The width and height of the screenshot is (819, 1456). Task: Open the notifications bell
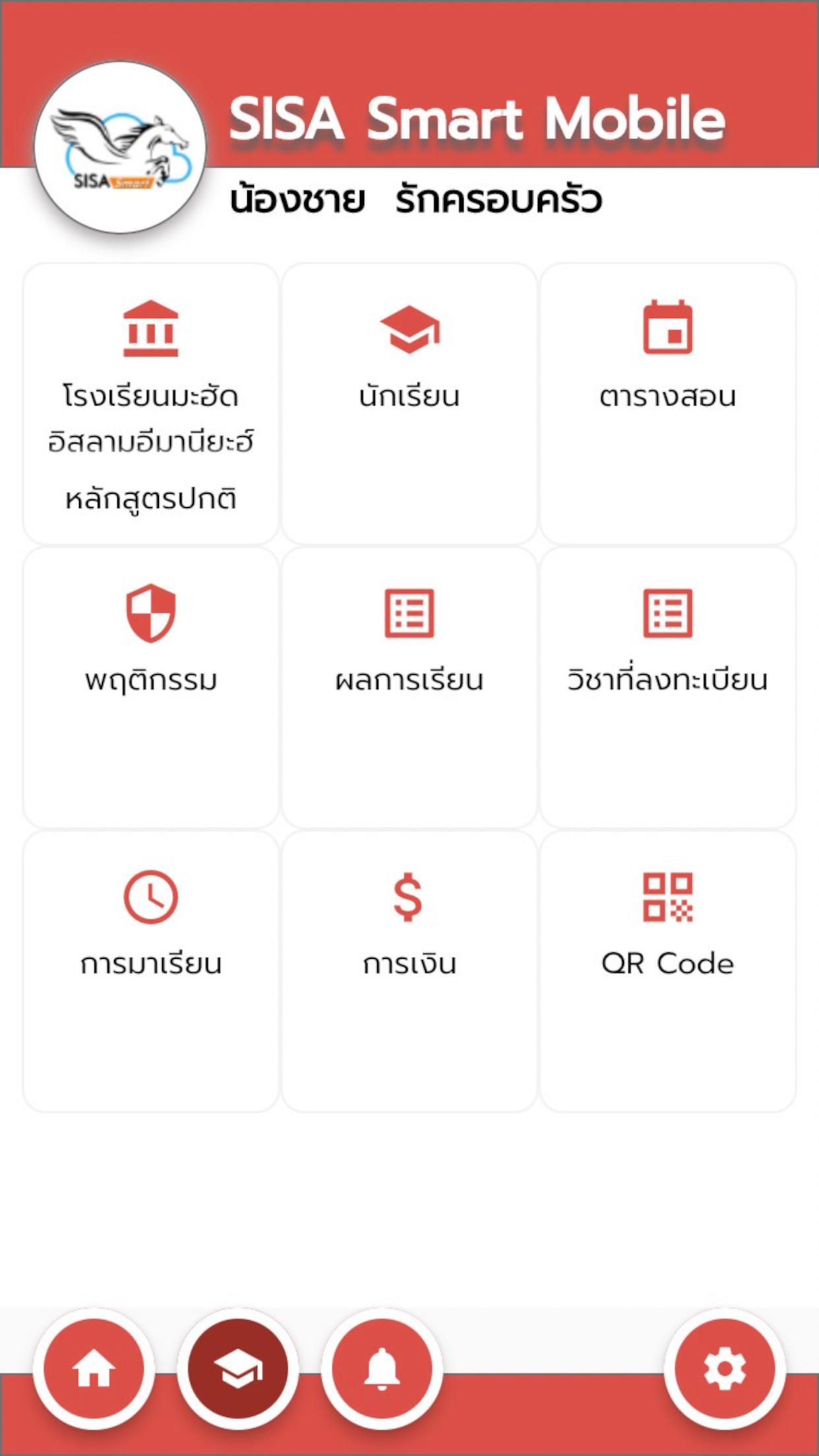pyautogui.click(x=382, y=1369)
